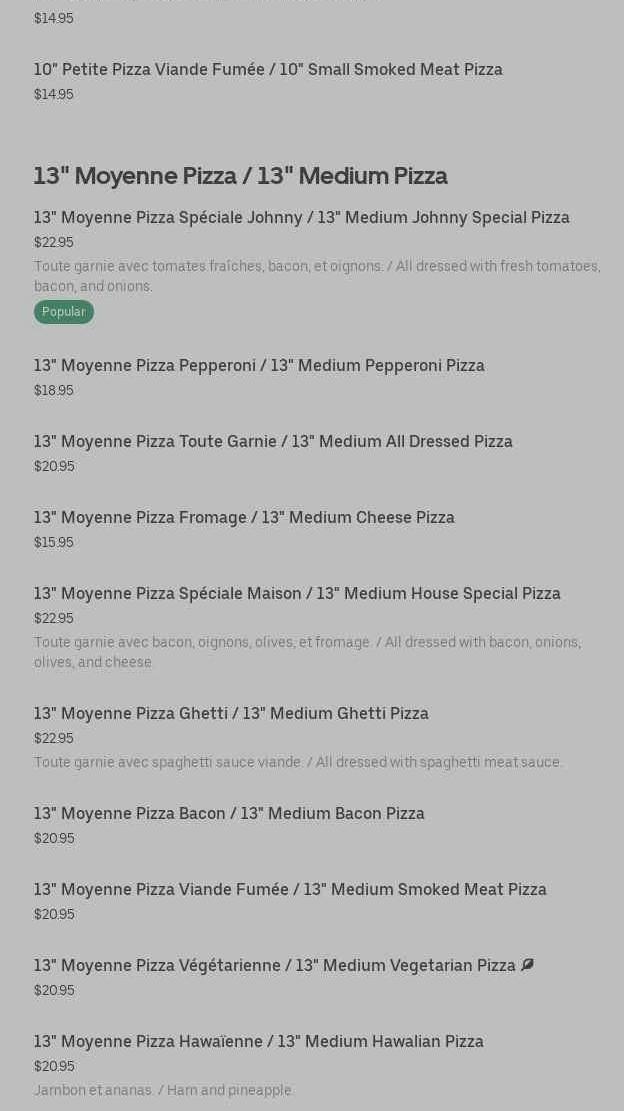Select 13" Medium Cheese Pizza
Image resolution: width=624 pixels, height=1111 pixels.
244,518
